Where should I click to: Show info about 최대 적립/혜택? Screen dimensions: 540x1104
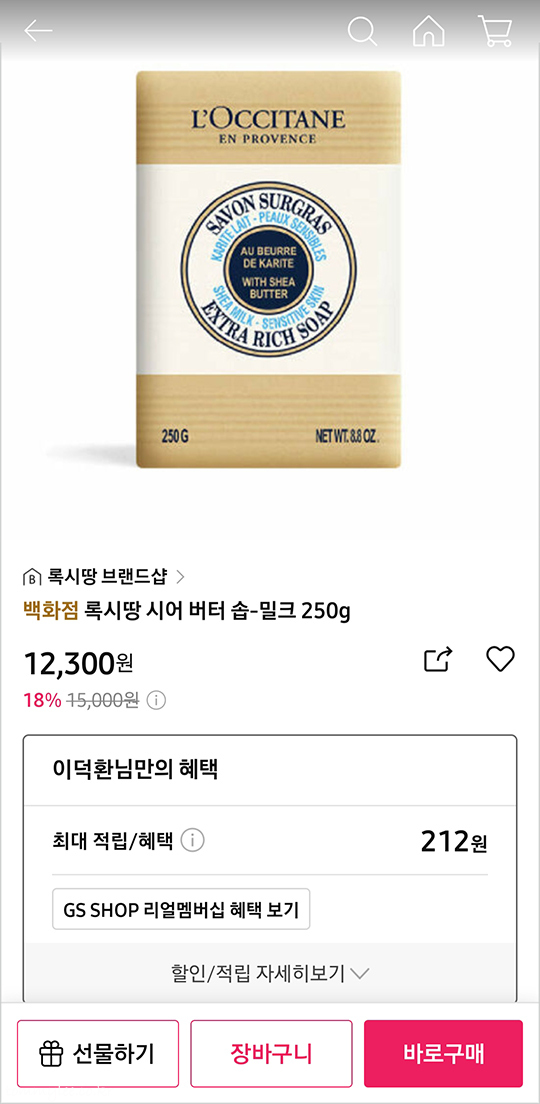192,840
